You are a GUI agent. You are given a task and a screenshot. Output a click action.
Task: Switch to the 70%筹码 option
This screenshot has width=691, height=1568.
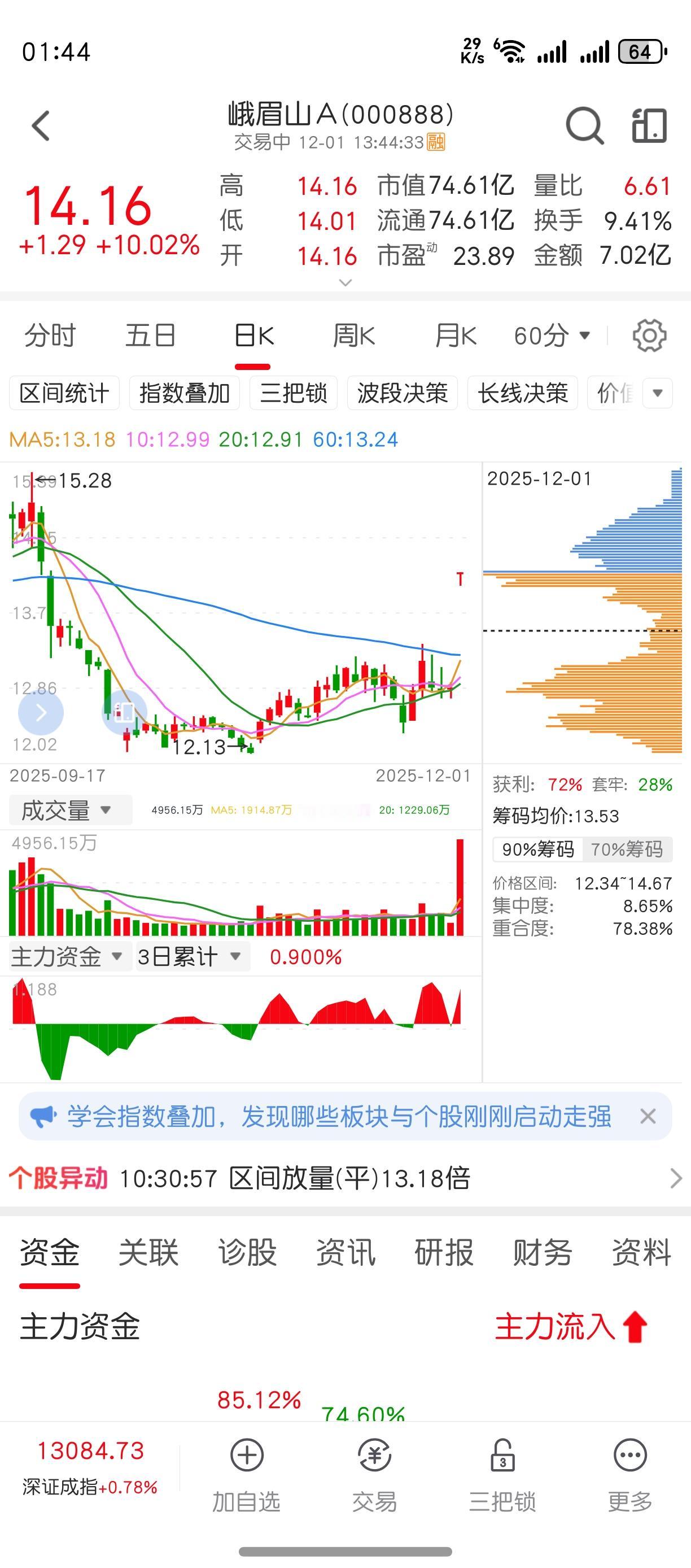tap(627, 849)
